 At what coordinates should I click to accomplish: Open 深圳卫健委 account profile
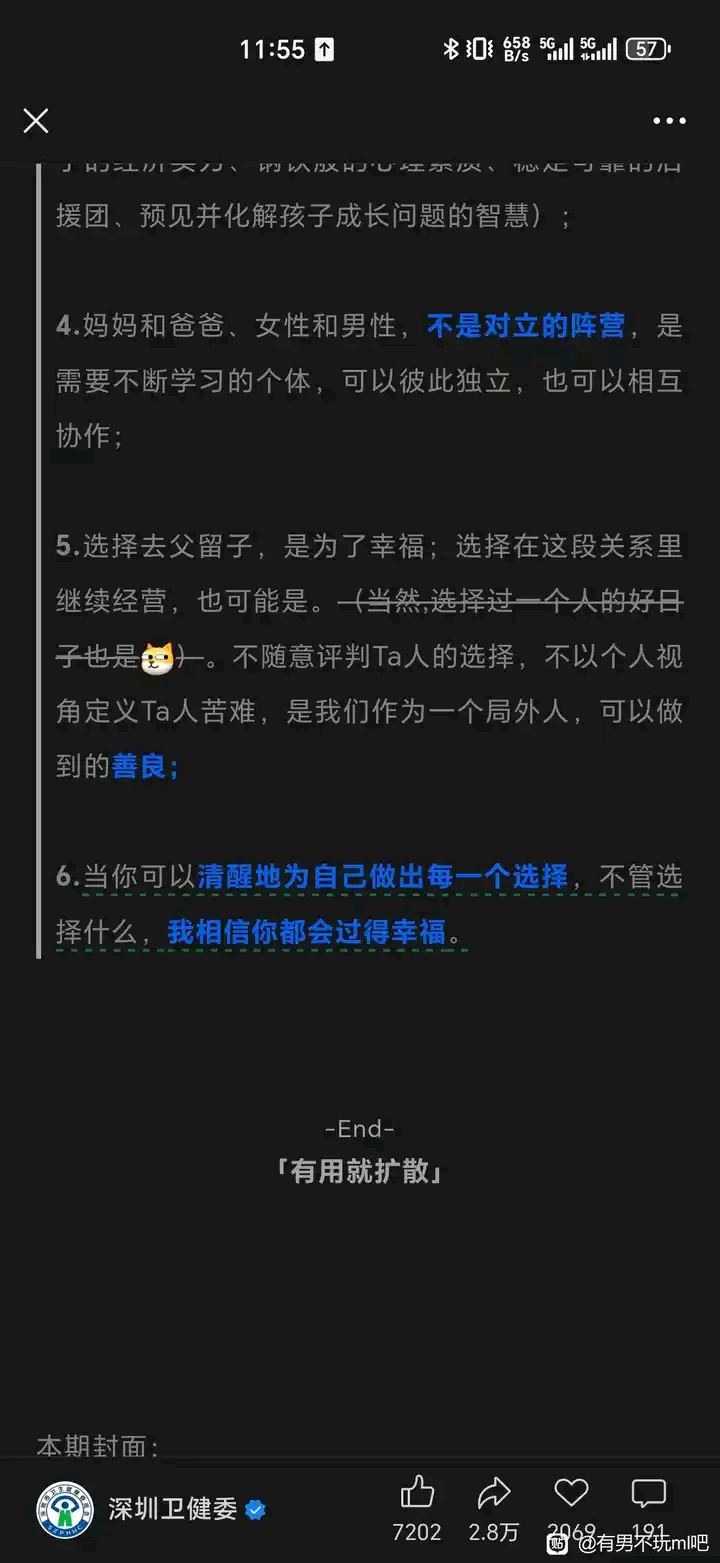click(x=172, y=1509)
